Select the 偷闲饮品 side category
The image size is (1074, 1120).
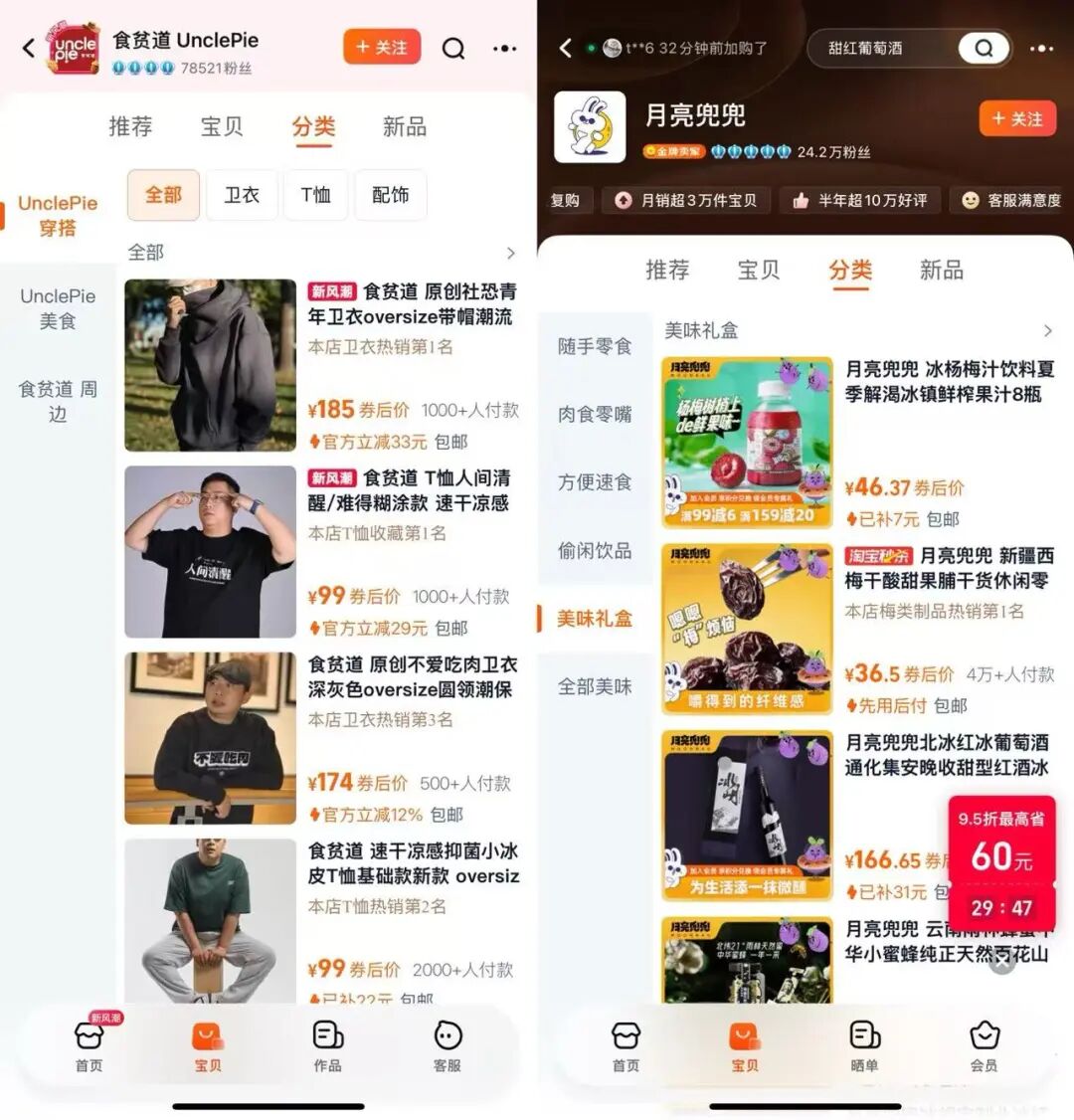click(x=595, y=550)
